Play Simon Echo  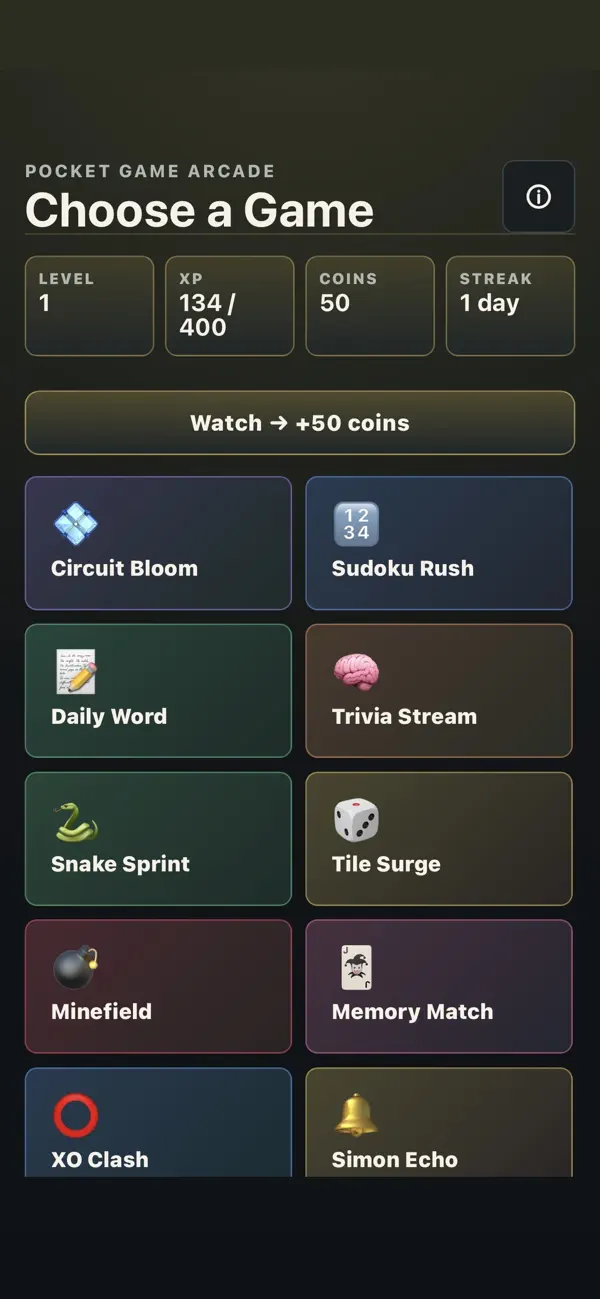click(x=439, y=1122)
